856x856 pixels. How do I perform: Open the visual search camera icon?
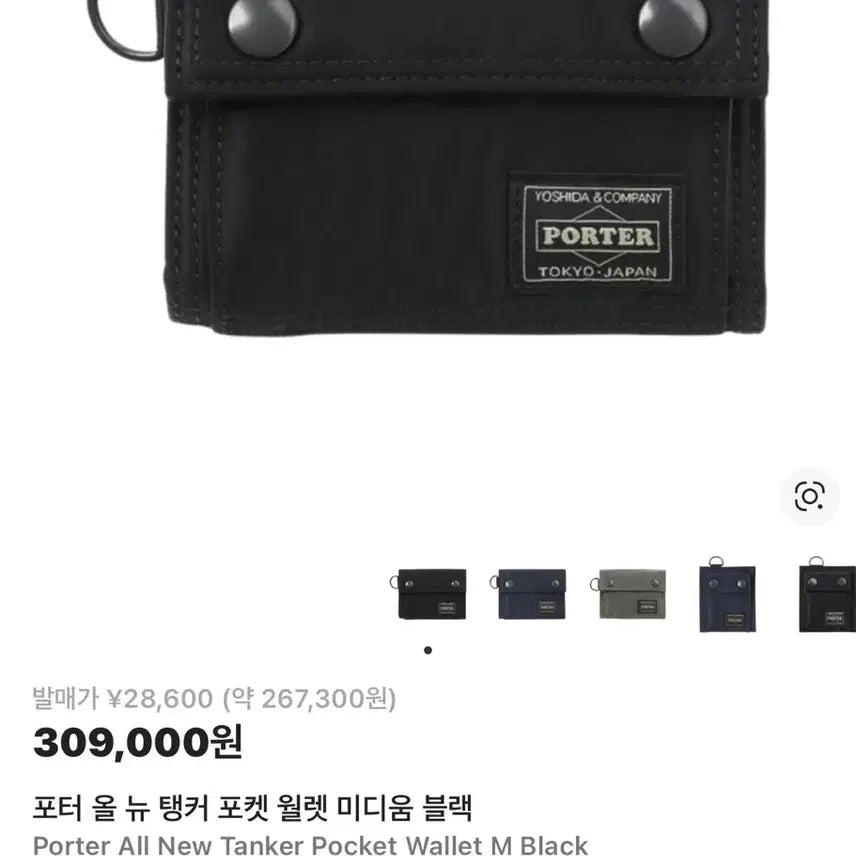coord(808,496)
